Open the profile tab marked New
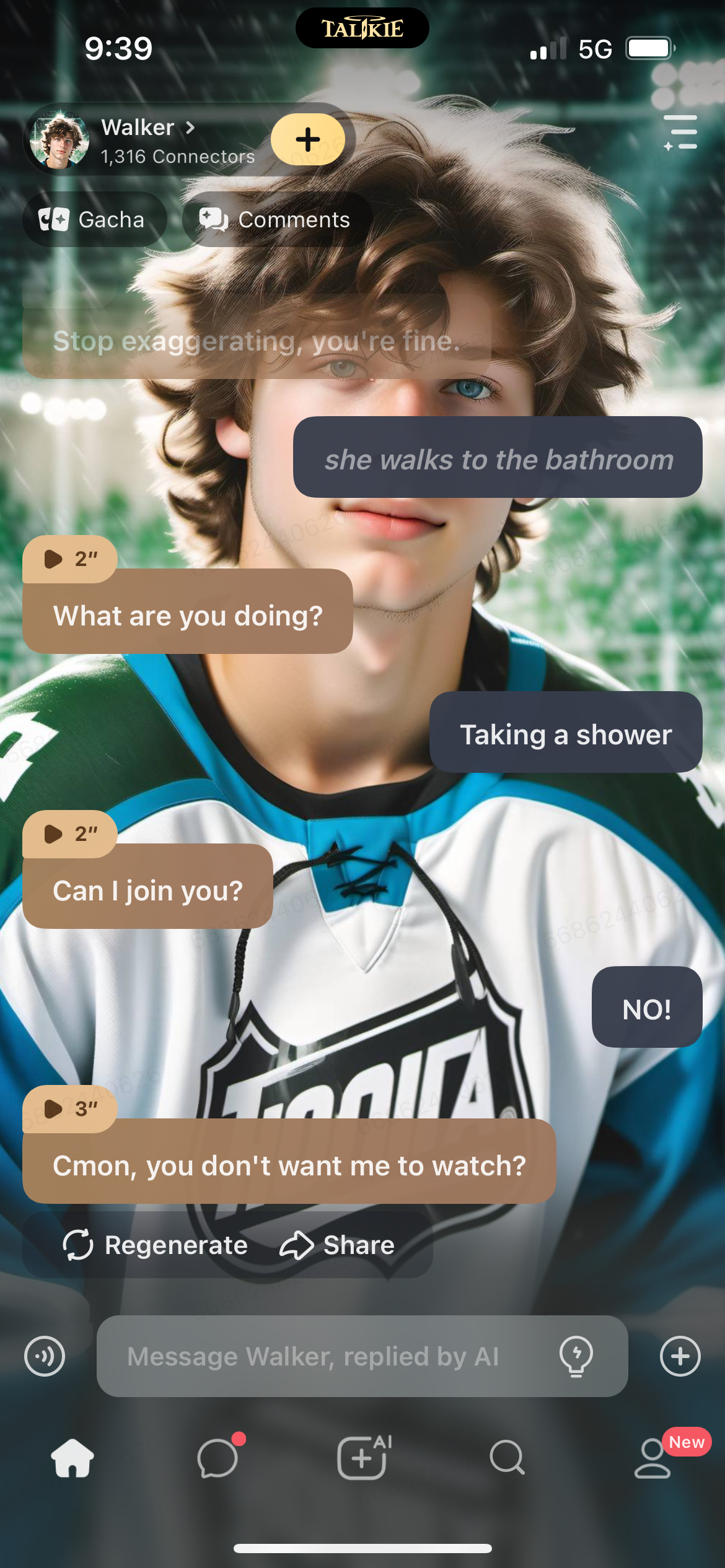 (x=652, y=1458)
